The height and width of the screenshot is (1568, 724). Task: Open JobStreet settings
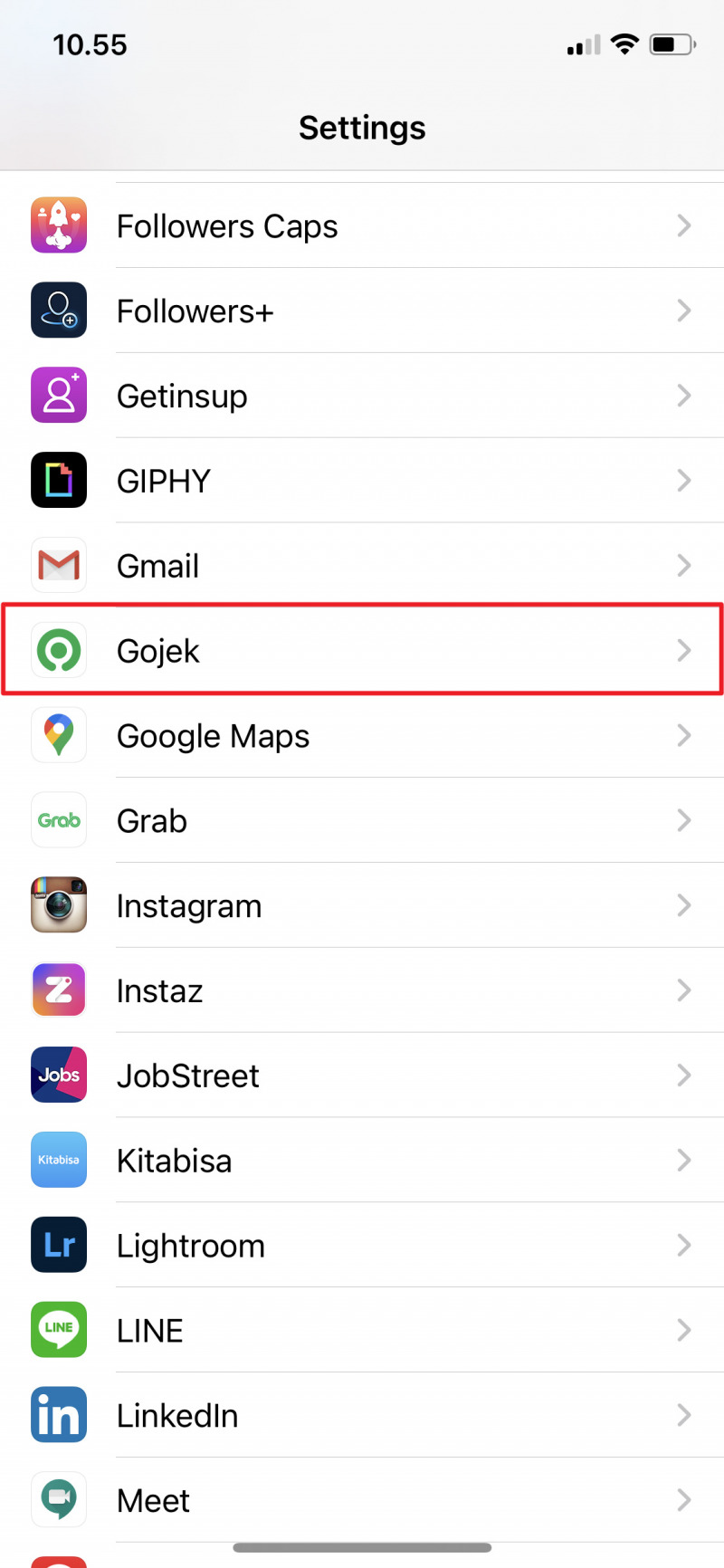click(x=362, y=1076)
